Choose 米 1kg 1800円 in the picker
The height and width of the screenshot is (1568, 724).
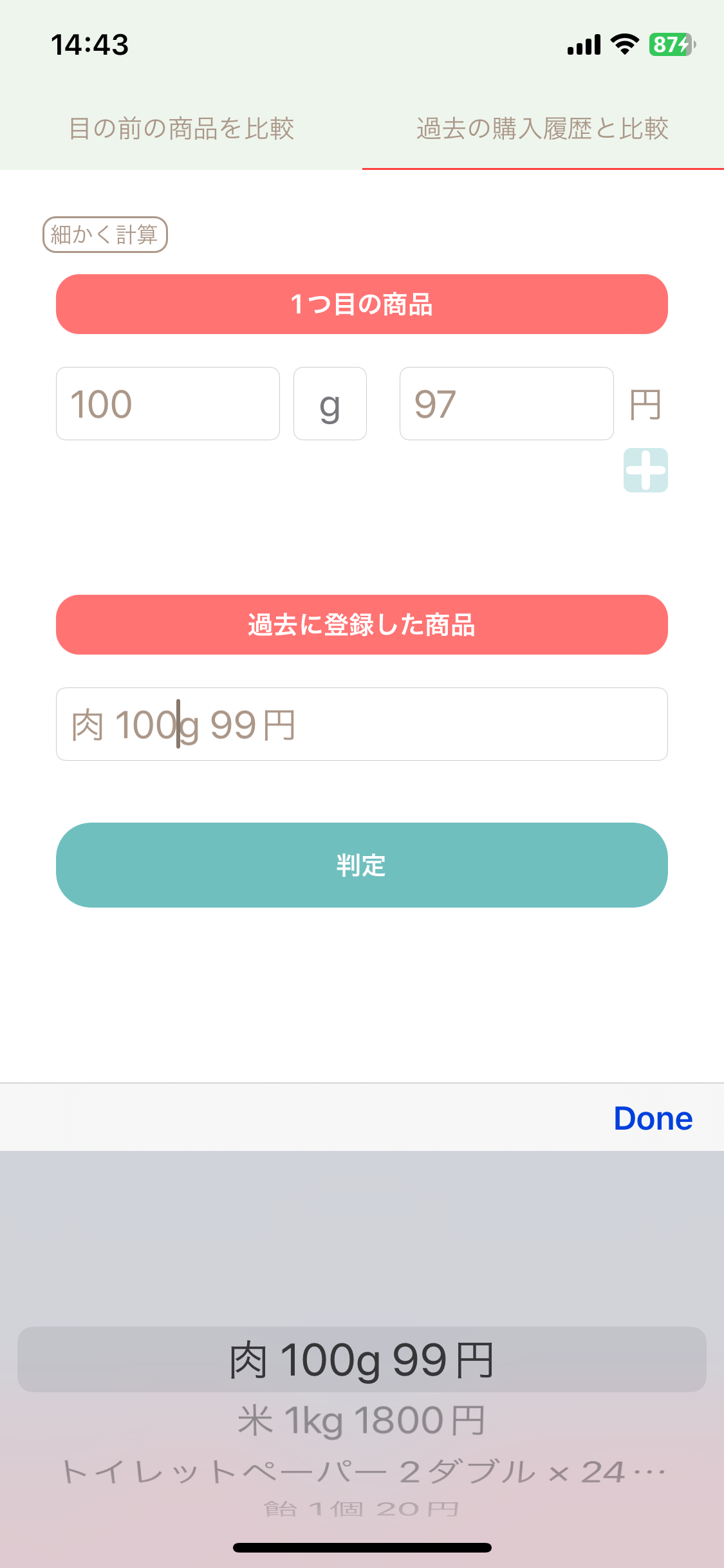pyautogui.click(x=361, y=1421)
